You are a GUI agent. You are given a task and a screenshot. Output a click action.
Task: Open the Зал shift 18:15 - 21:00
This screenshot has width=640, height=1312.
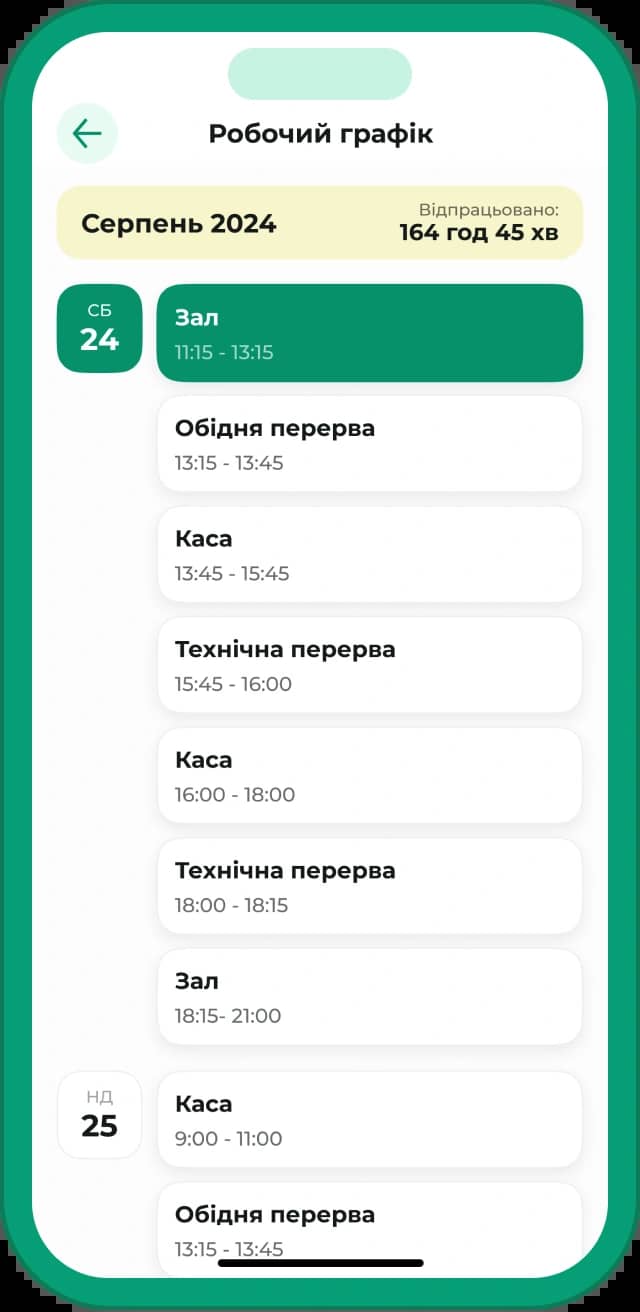(x=370, y=996)
